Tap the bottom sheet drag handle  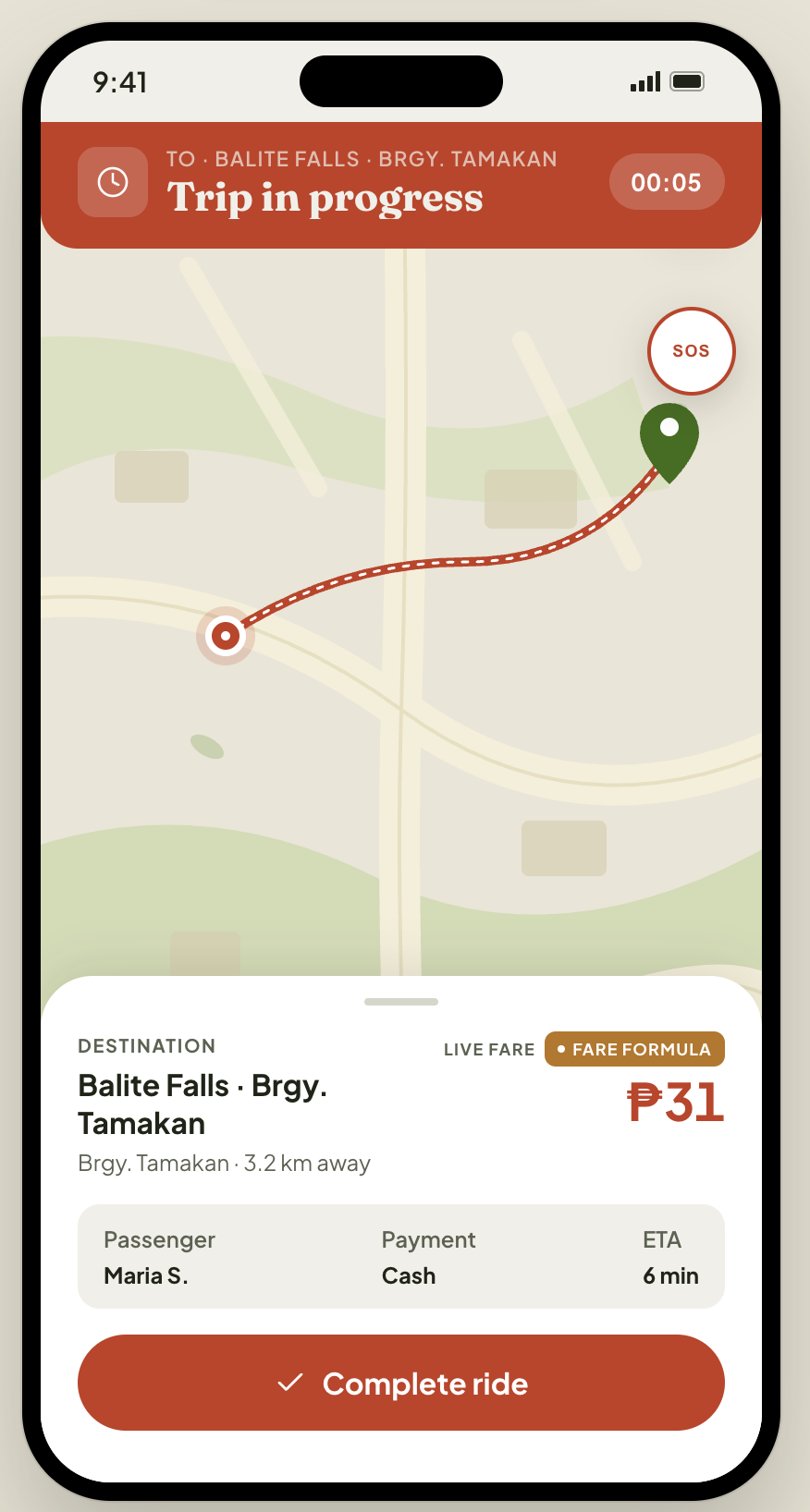click(401, 1002)
